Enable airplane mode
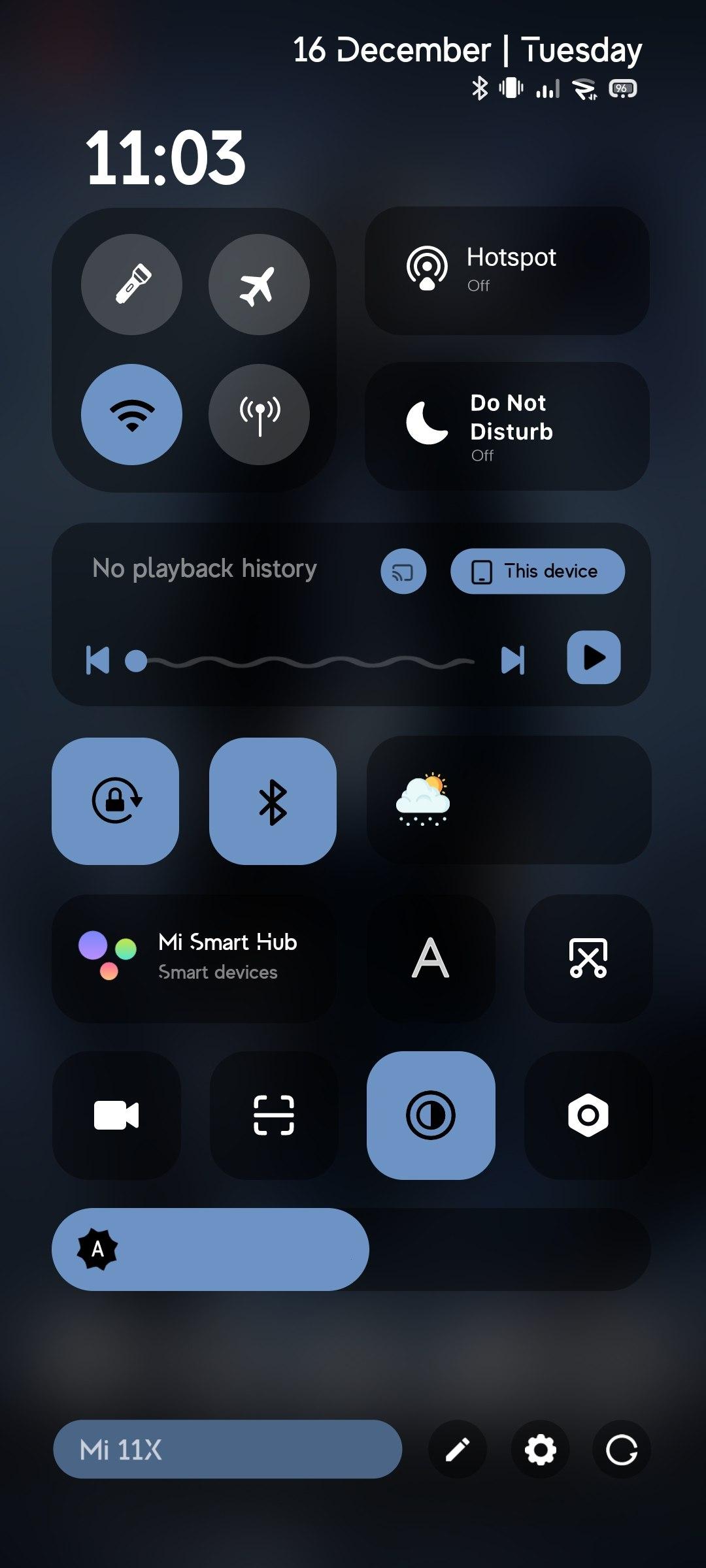 pos(259,284)
